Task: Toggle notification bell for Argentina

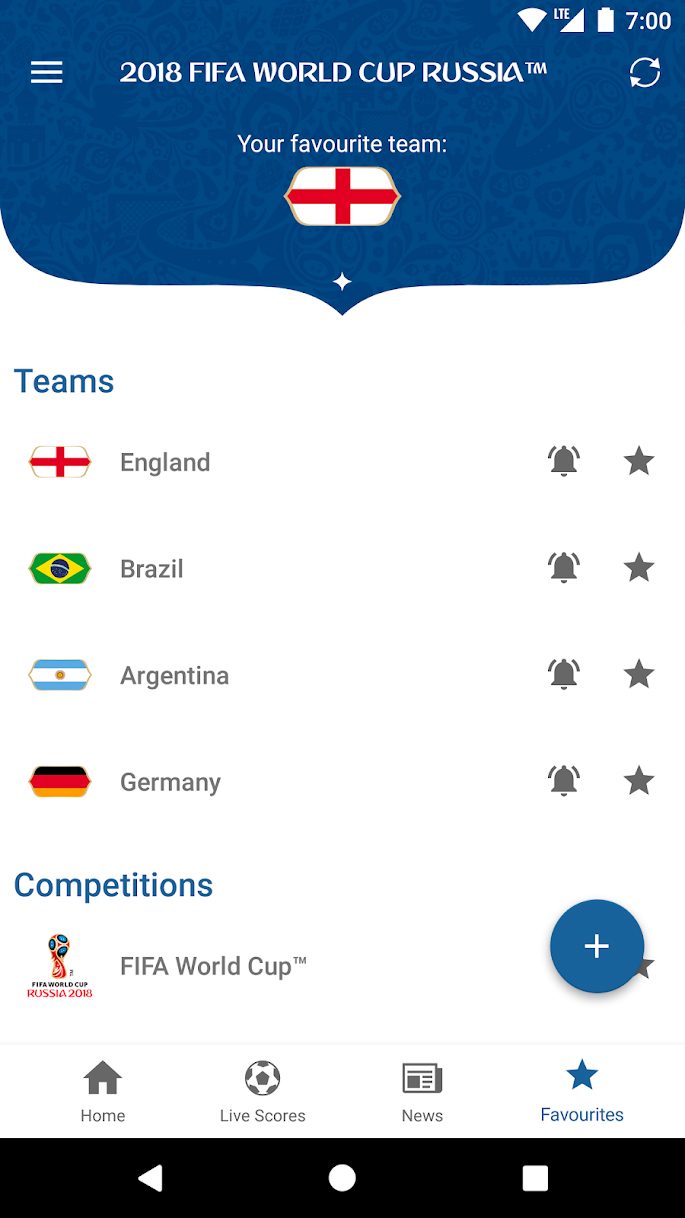Action: [564, 675]
